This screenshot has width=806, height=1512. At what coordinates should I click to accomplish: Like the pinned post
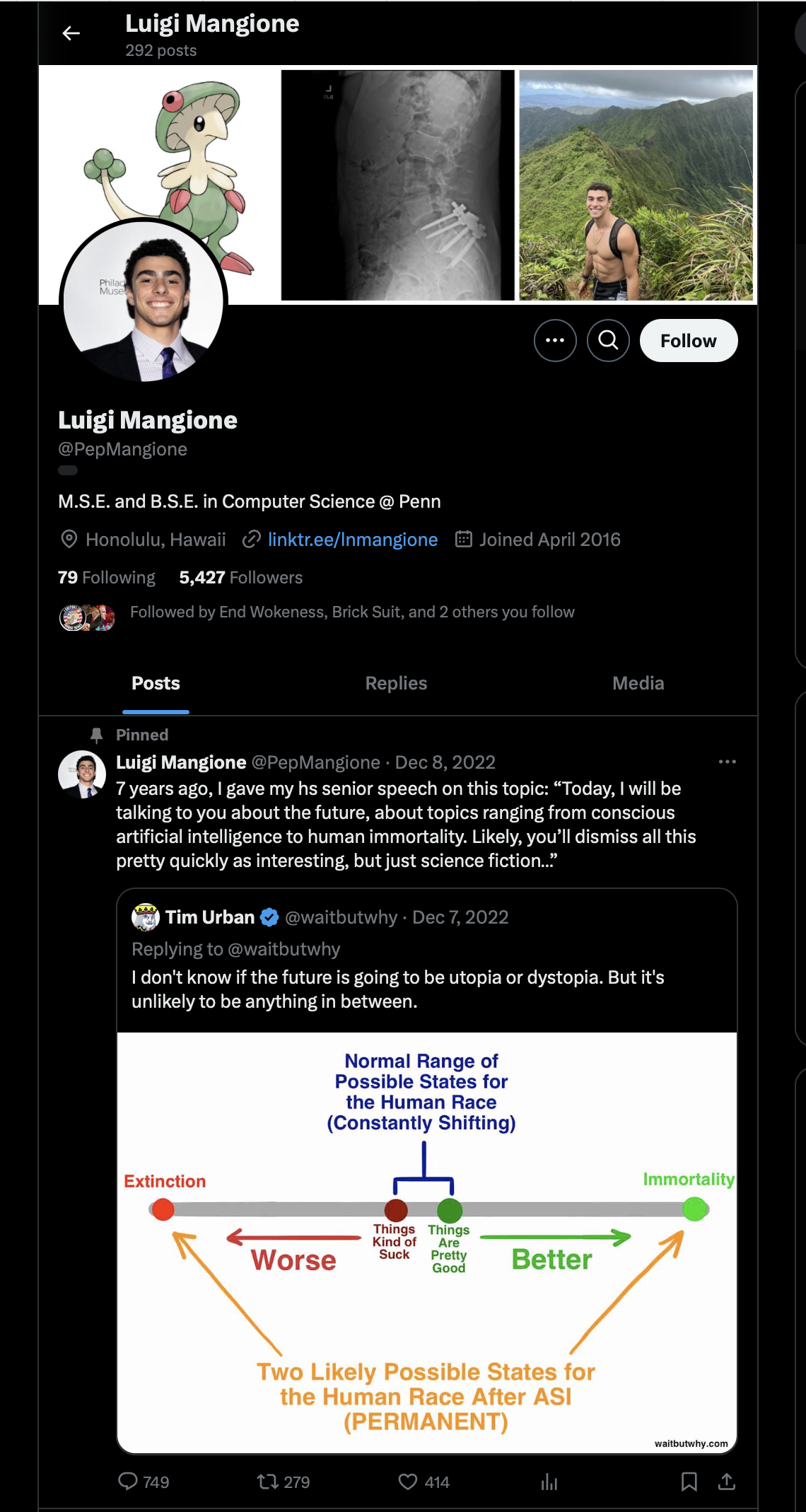click(x=424, y=1482)
